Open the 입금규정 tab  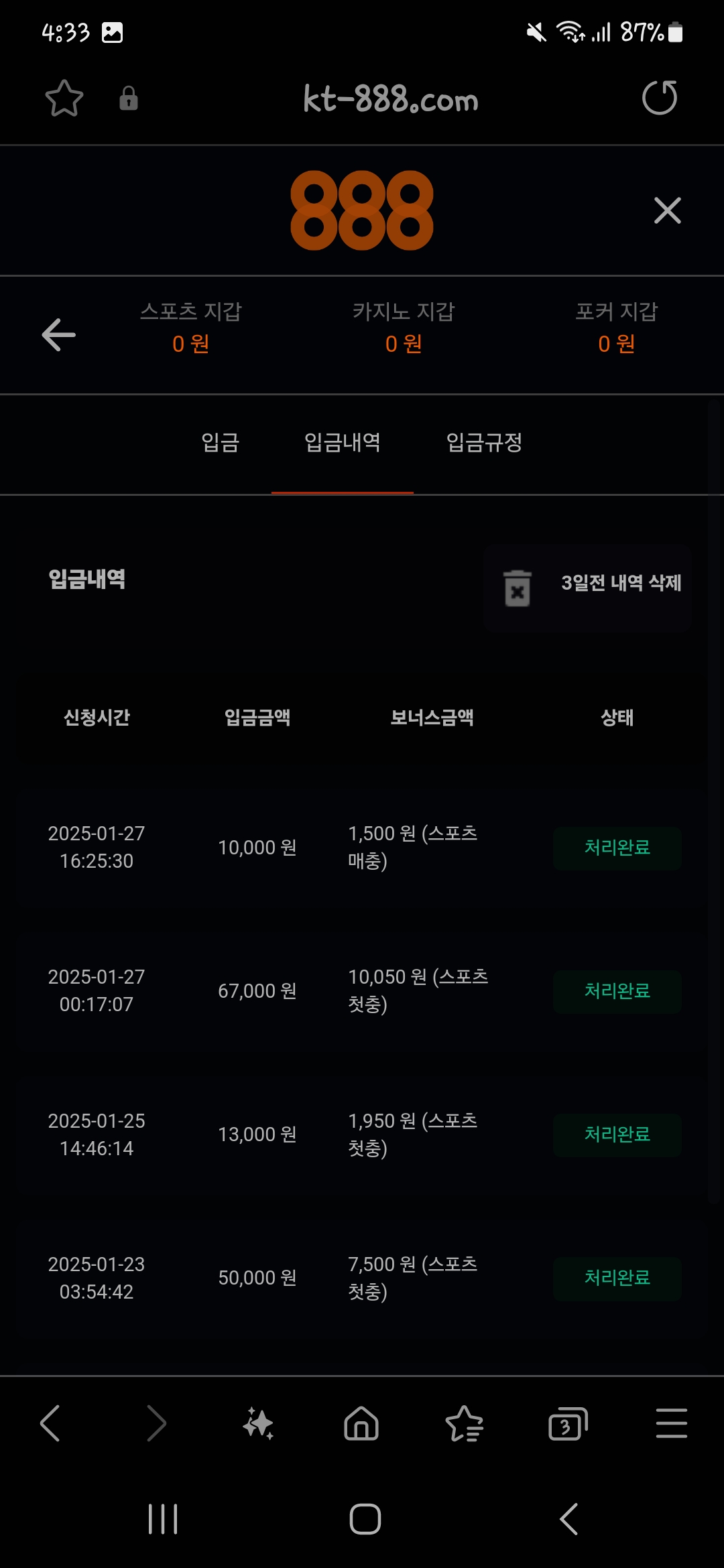tap(484, 442)
